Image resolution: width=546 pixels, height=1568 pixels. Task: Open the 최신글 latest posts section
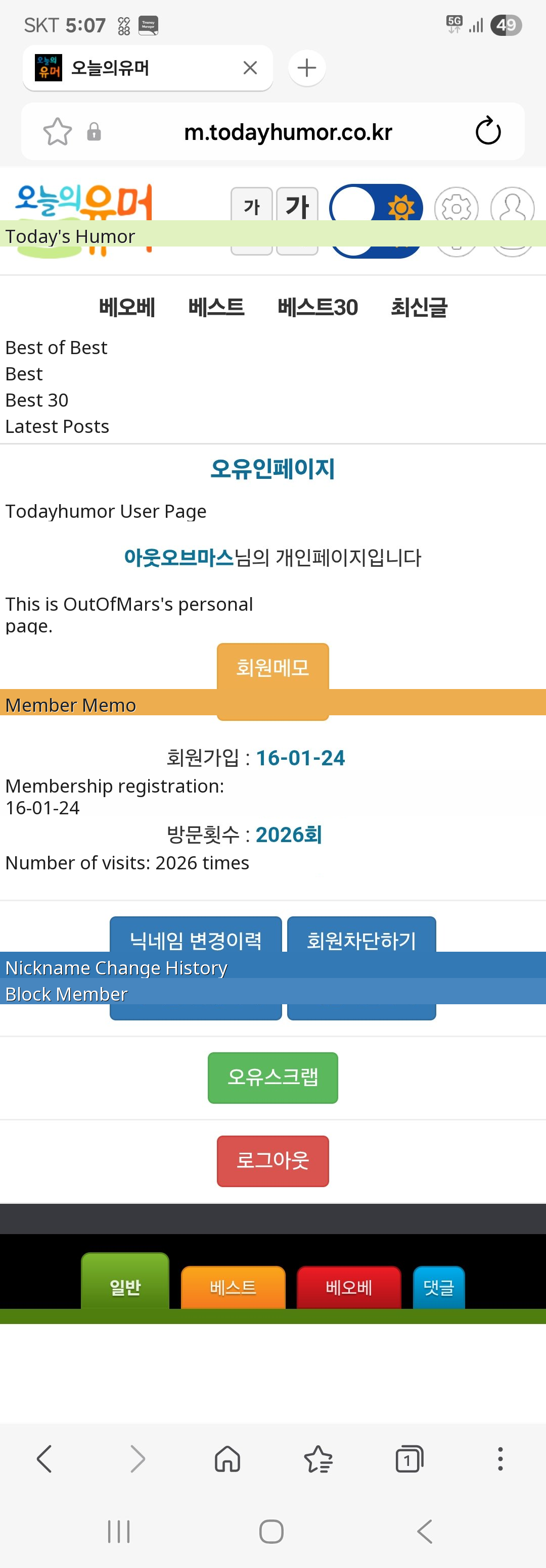(419, 308)
